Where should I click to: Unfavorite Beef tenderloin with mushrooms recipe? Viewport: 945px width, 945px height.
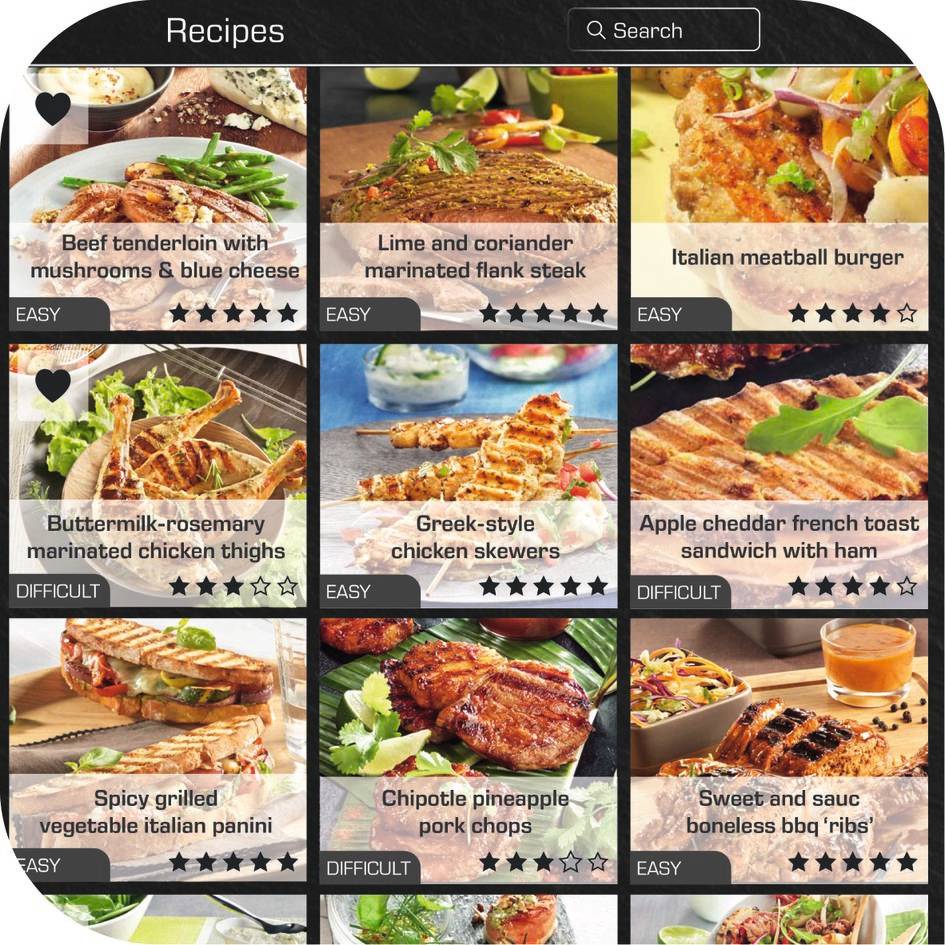52,108
